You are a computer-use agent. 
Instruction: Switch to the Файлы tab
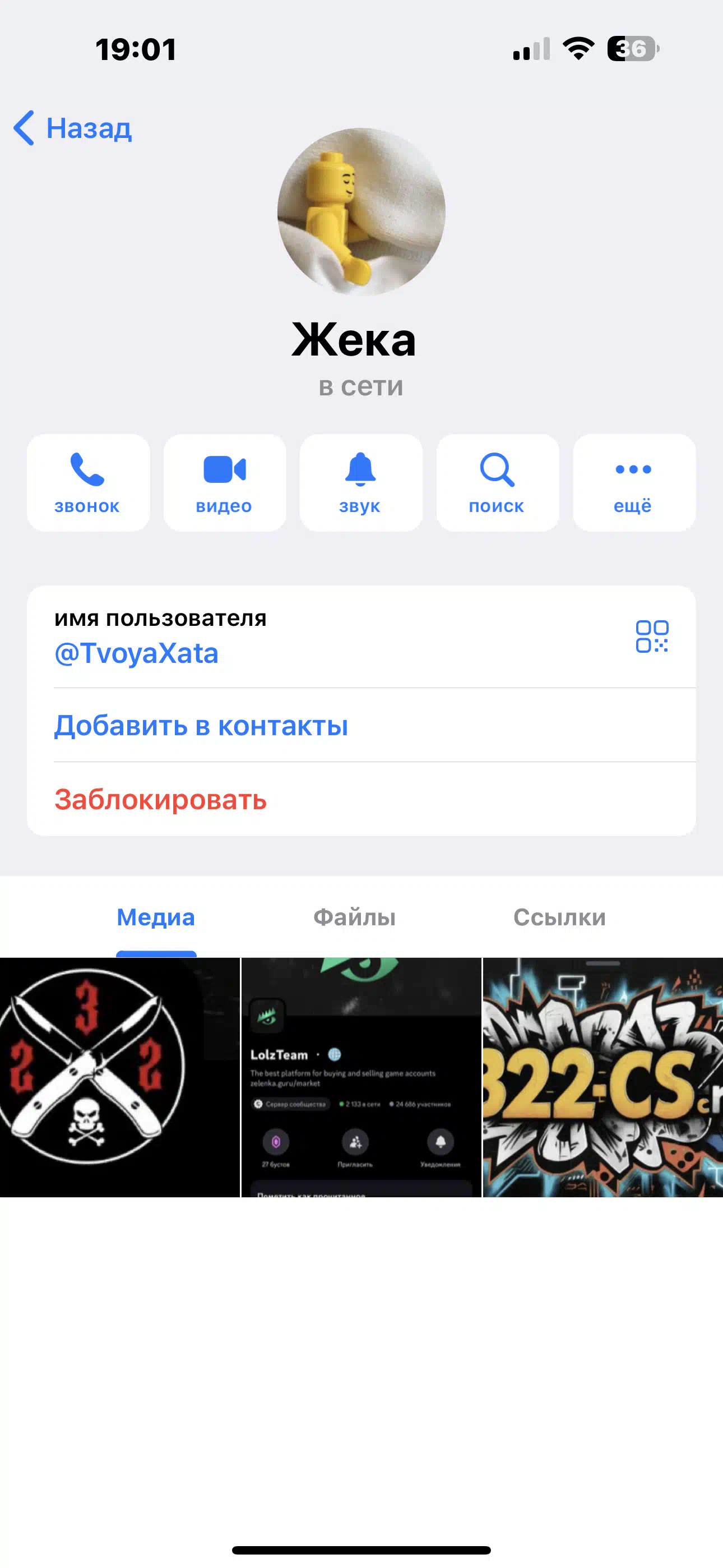click(354, 917)
